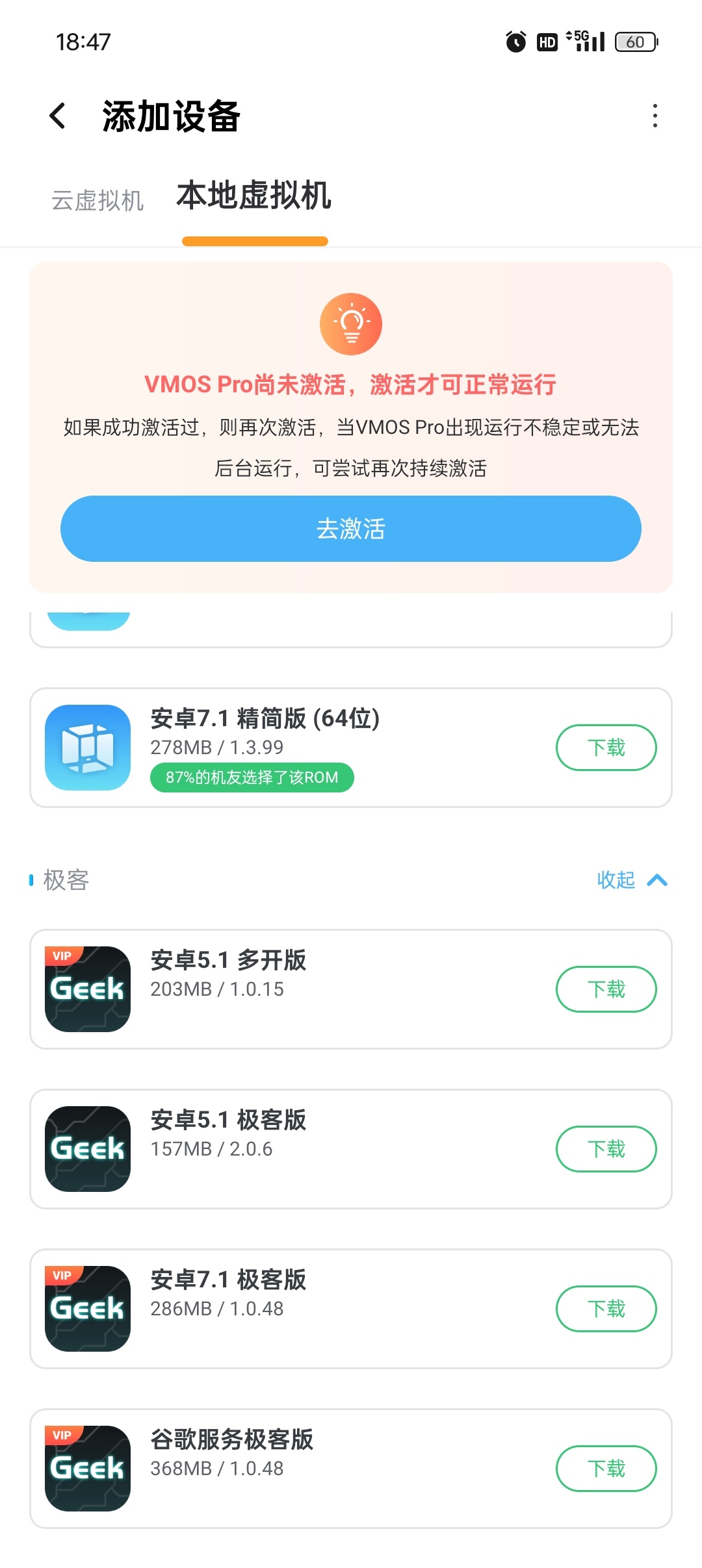
Task: Open the three-dot overflow menu
Action: 655,116
